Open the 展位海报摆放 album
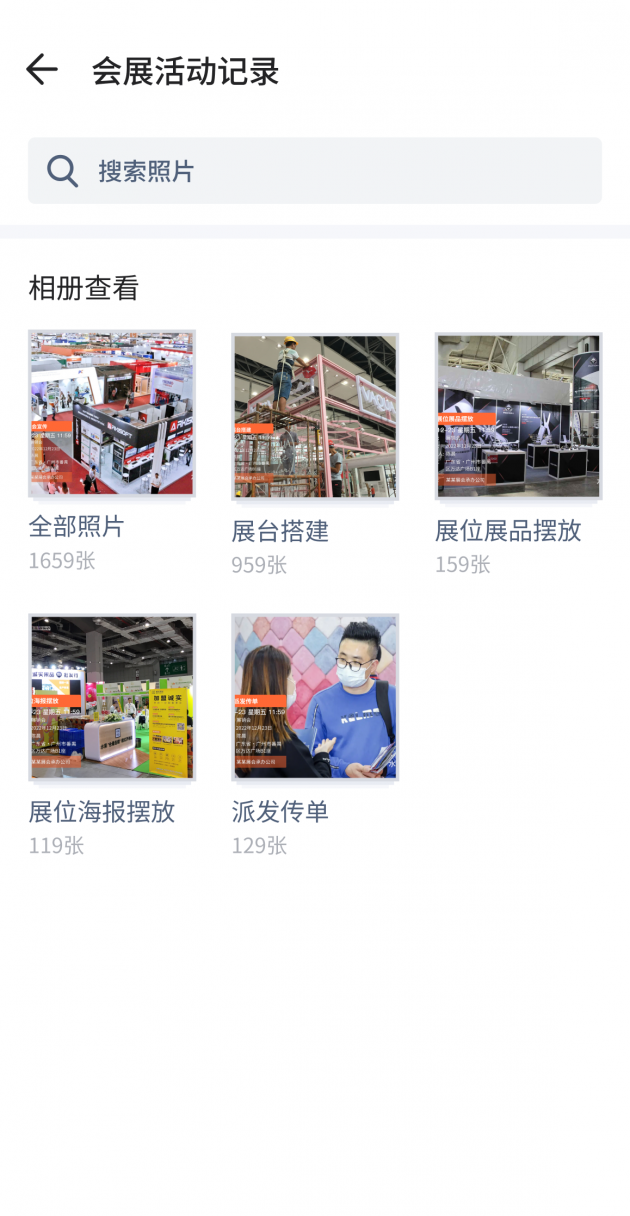 [x=112, y=697]
